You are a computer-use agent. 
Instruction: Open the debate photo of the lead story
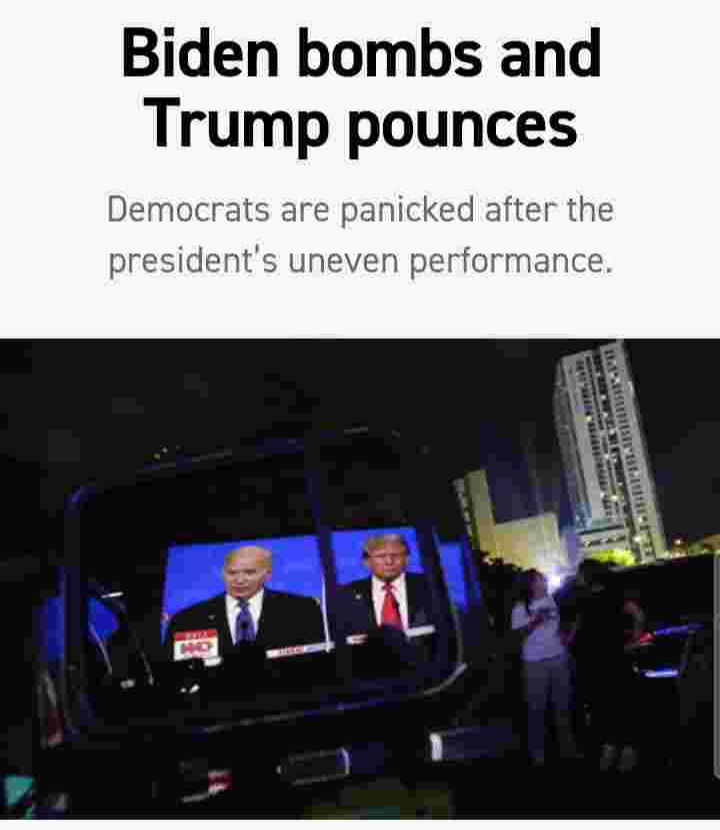(360, 578)
